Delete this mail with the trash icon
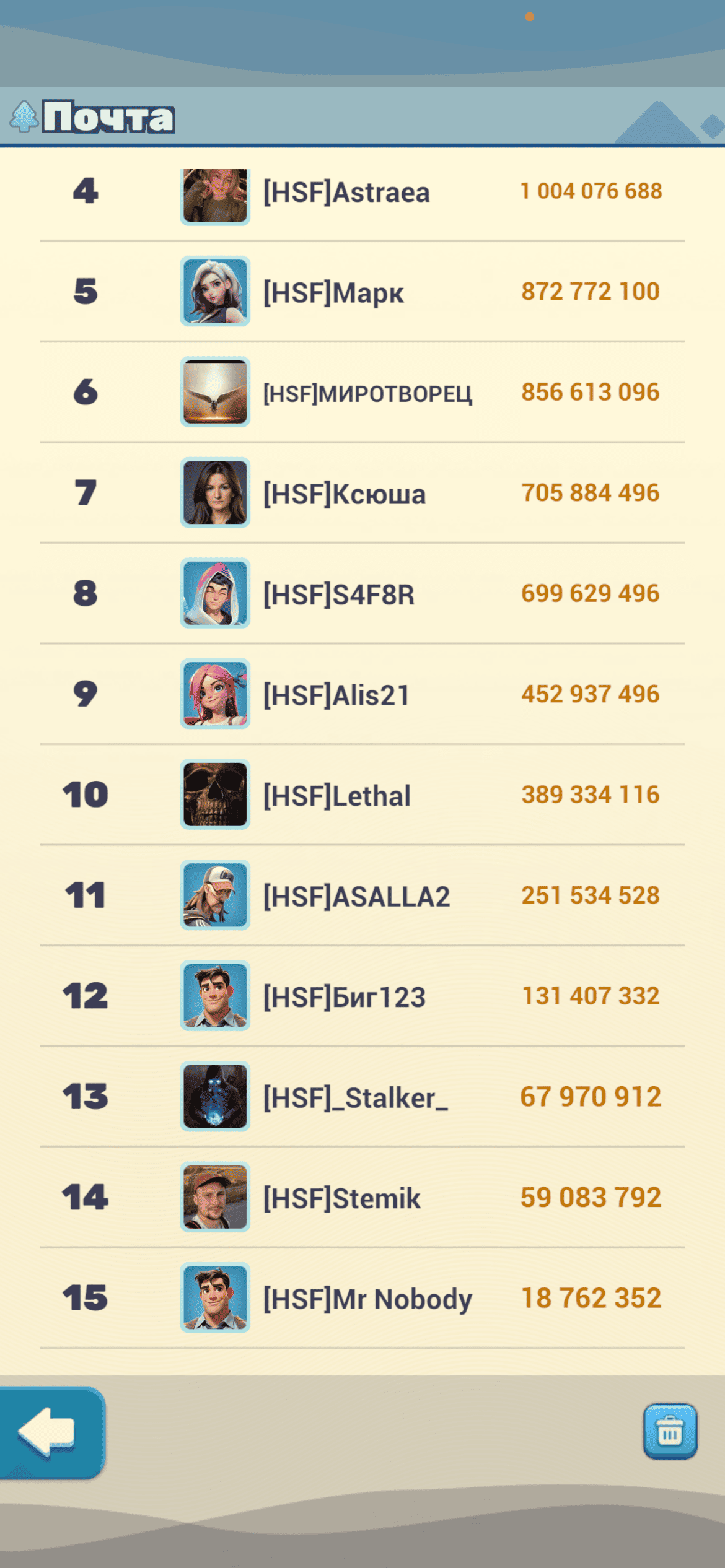This screenshot has width=725, height=1568. (x=670, y=1432)
